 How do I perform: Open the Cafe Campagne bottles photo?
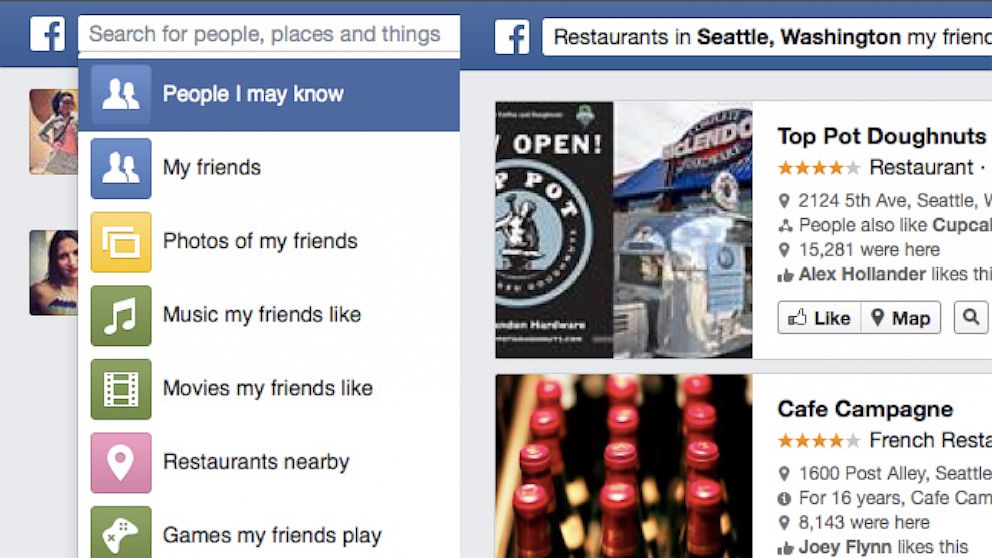623,466
